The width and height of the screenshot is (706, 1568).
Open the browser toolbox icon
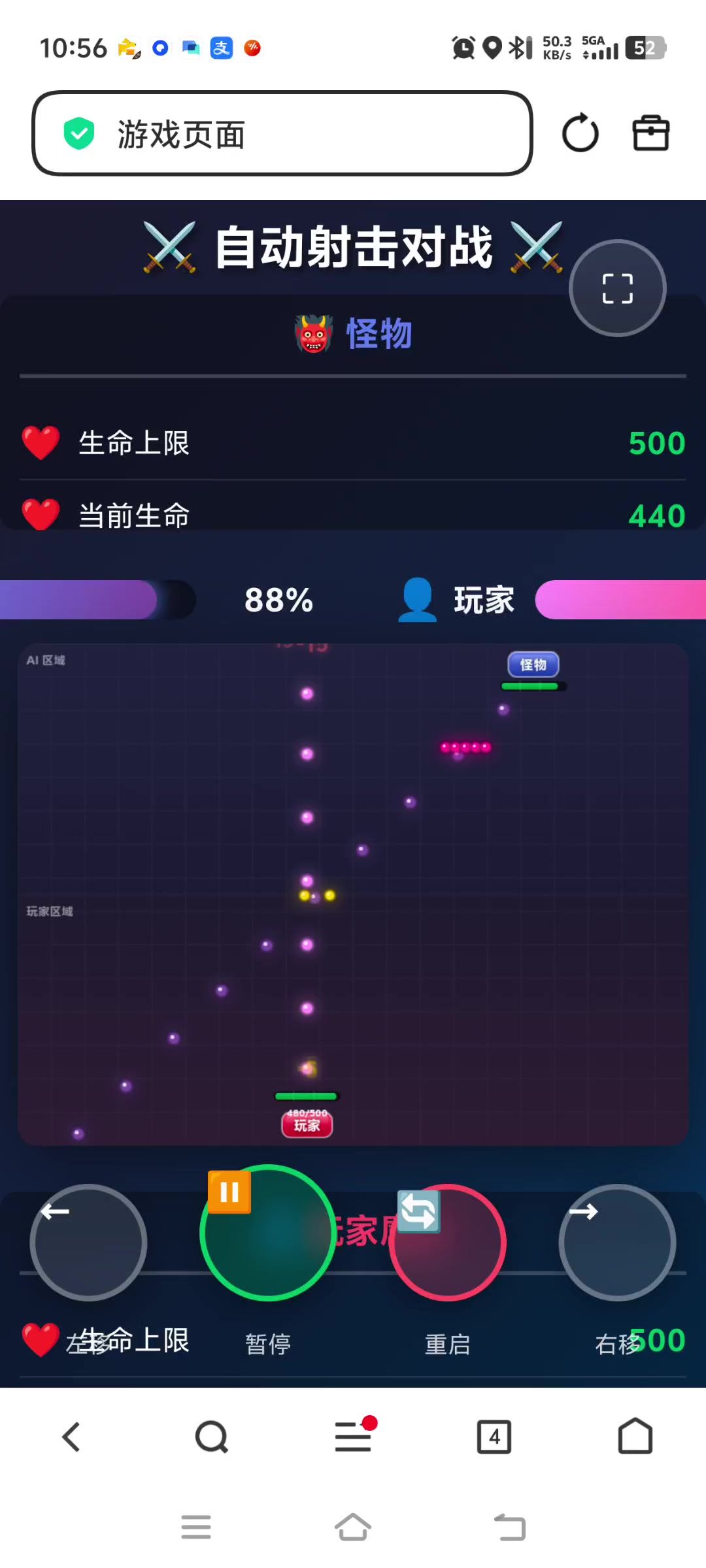point(651,133)
